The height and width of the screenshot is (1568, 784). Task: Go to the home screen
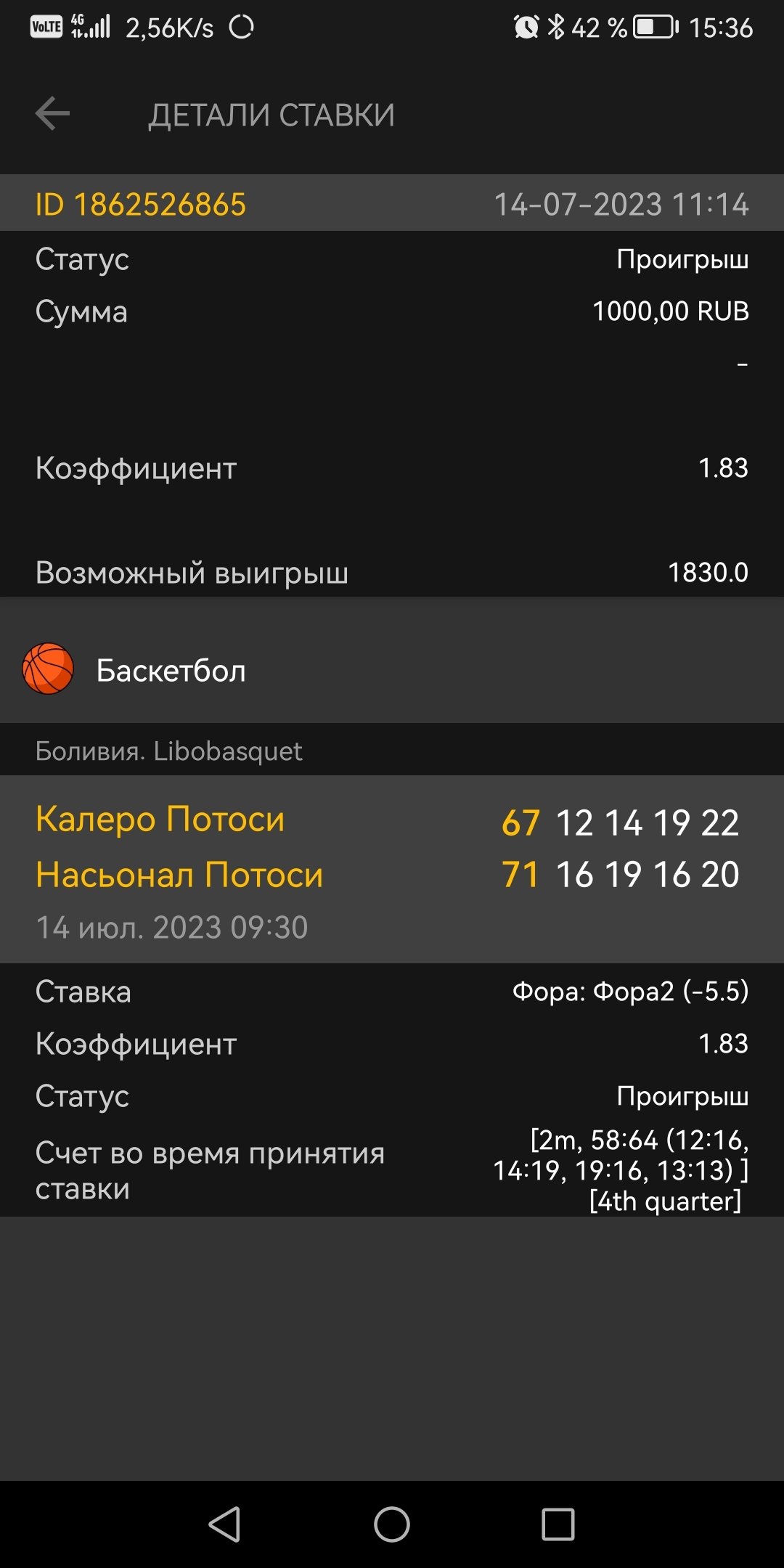(392, 1524)
